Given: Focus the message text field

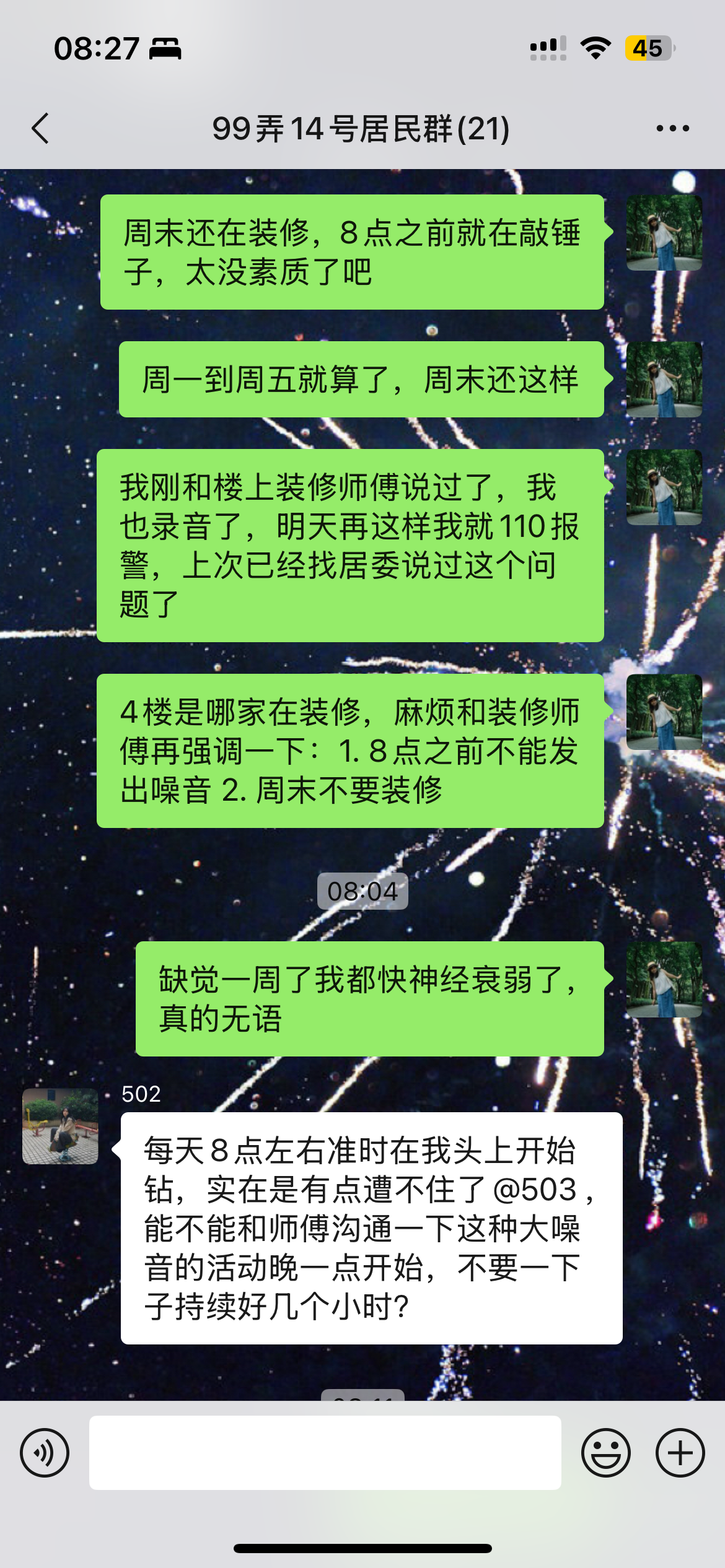Looking at the screenshot, I should [x=325, y=1452].
